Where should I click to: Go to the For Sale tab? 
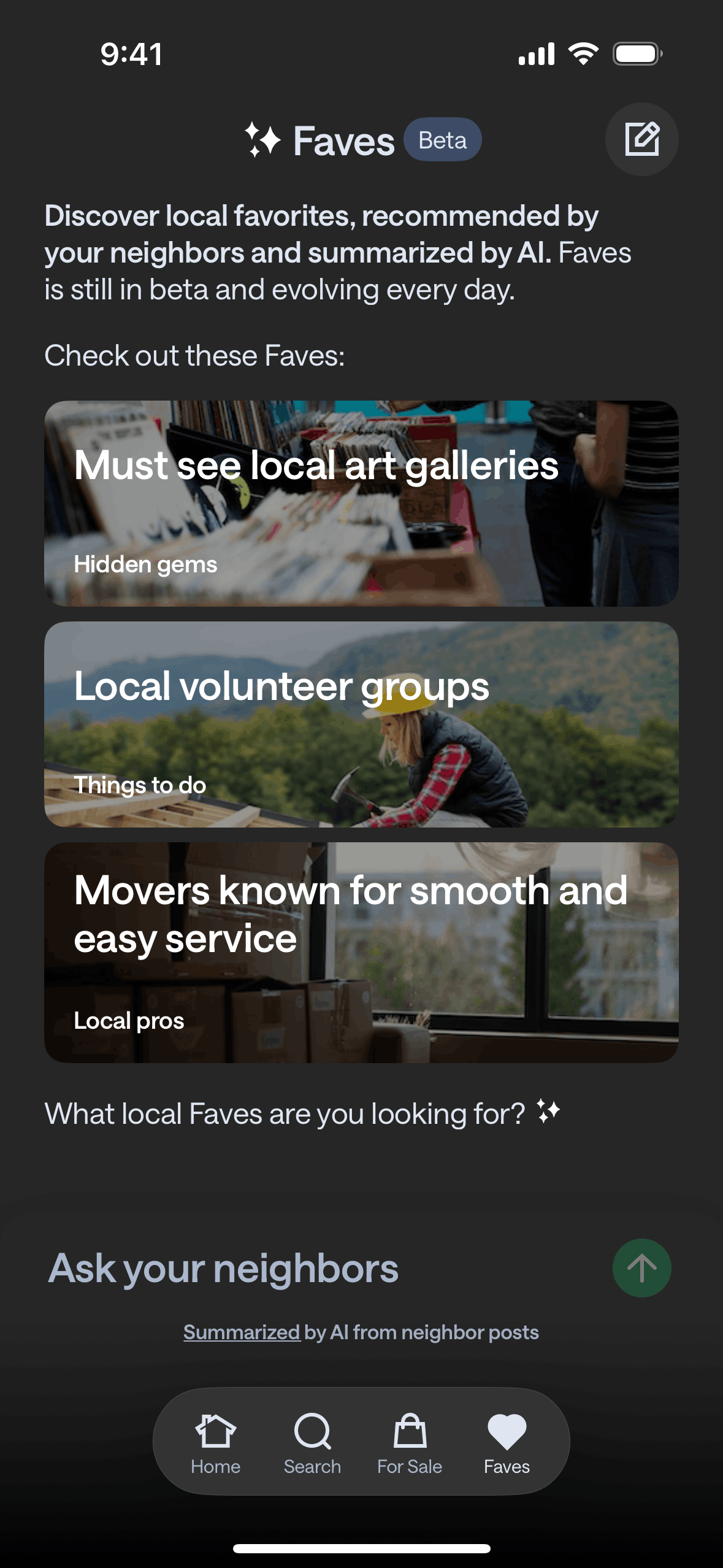[x=410, y=1444]
